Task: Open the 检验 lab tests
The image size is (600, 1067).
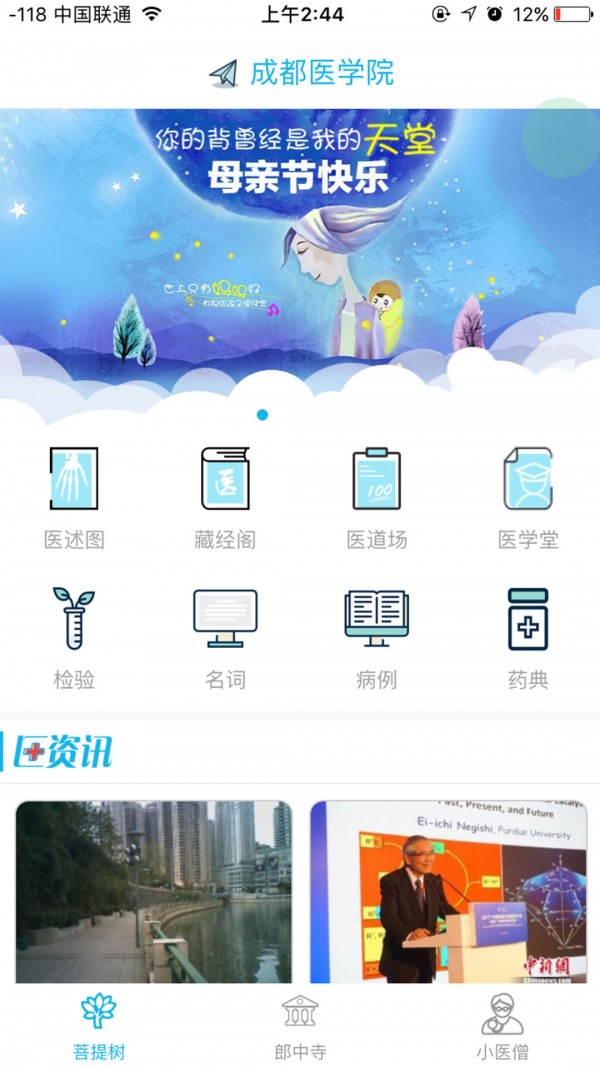Action: (x=74, y=637)
